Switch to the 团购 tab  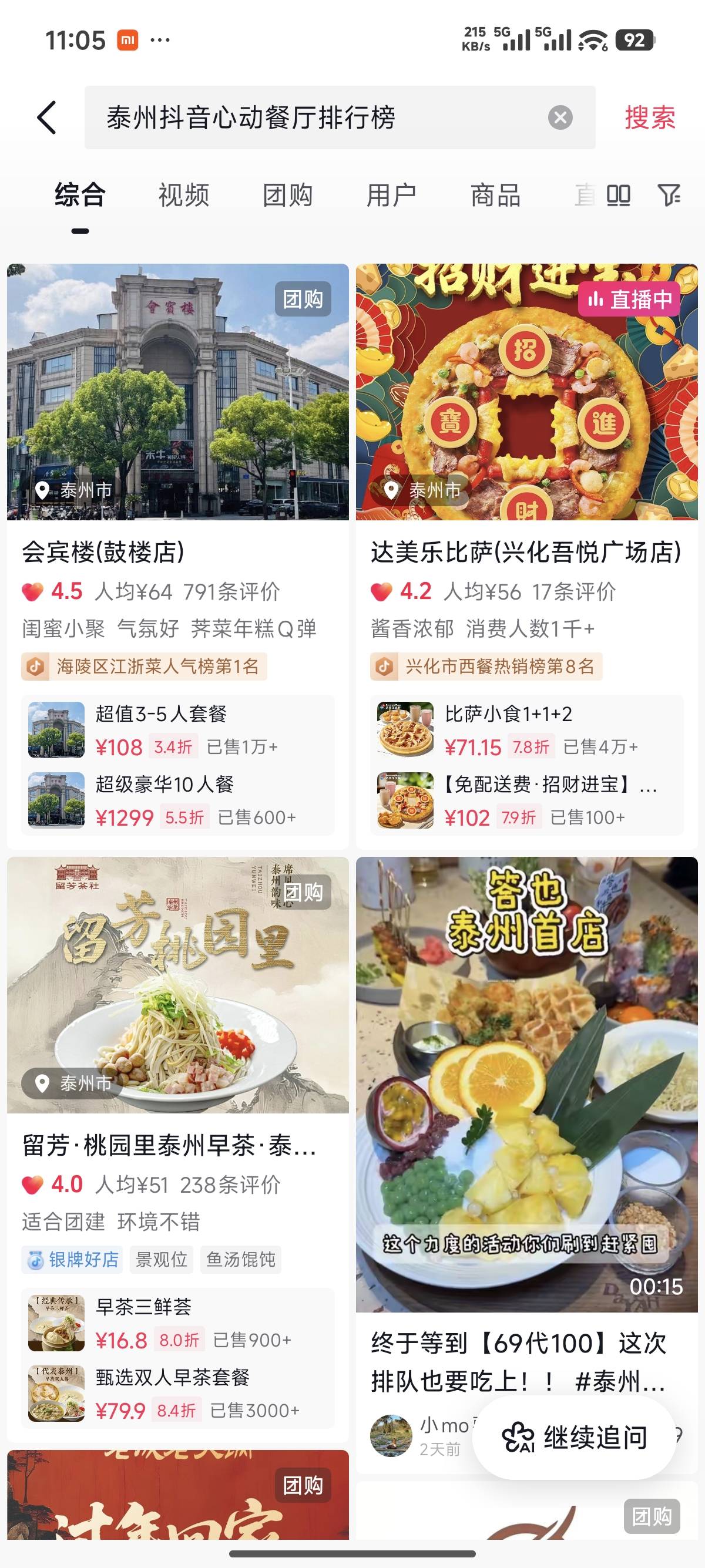287,196
